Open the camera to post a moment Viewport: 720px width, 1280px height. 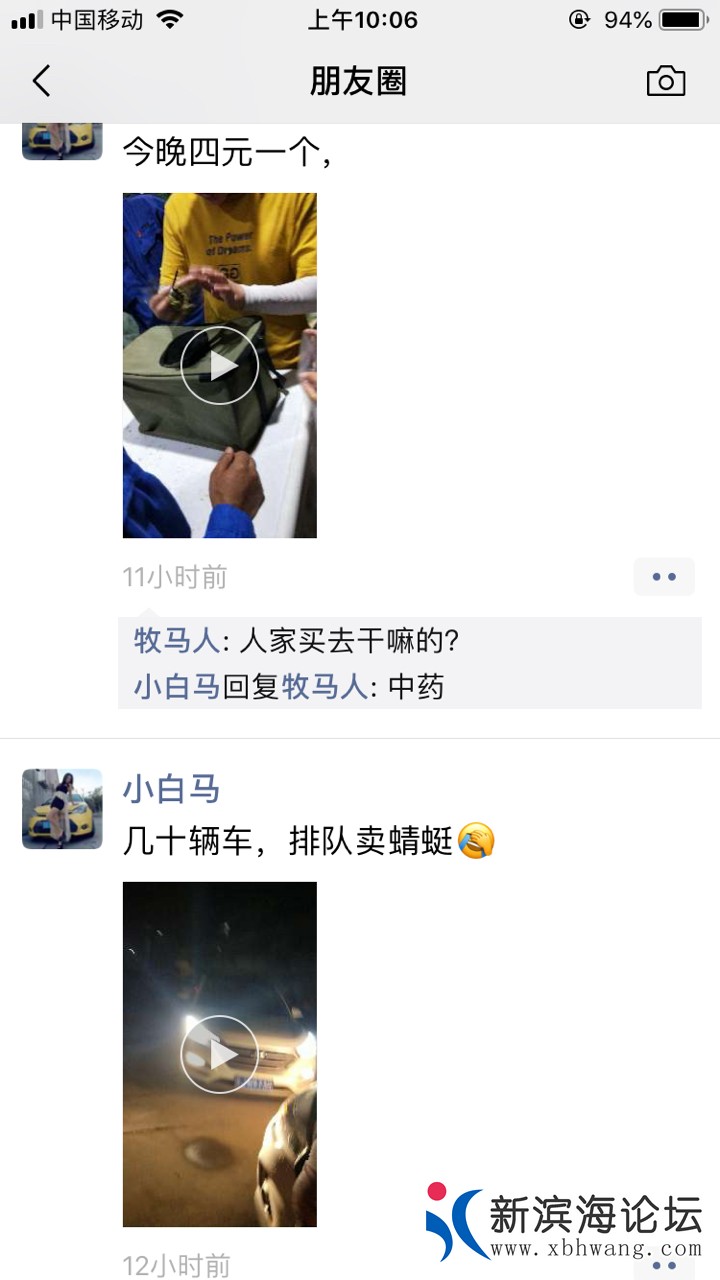pyautogui.click(x=665, y=81)
